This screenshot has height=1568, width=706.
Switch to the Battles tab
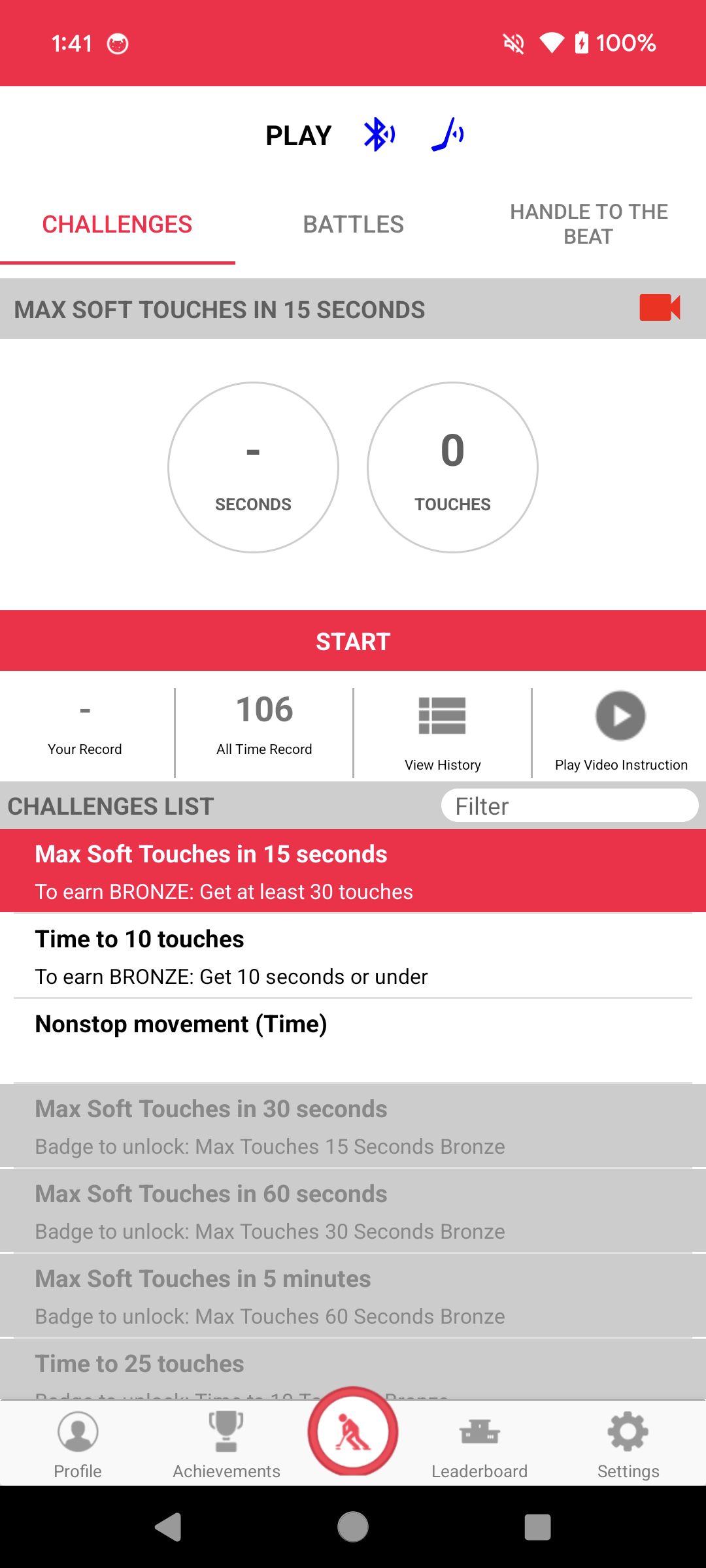point(353,225)
